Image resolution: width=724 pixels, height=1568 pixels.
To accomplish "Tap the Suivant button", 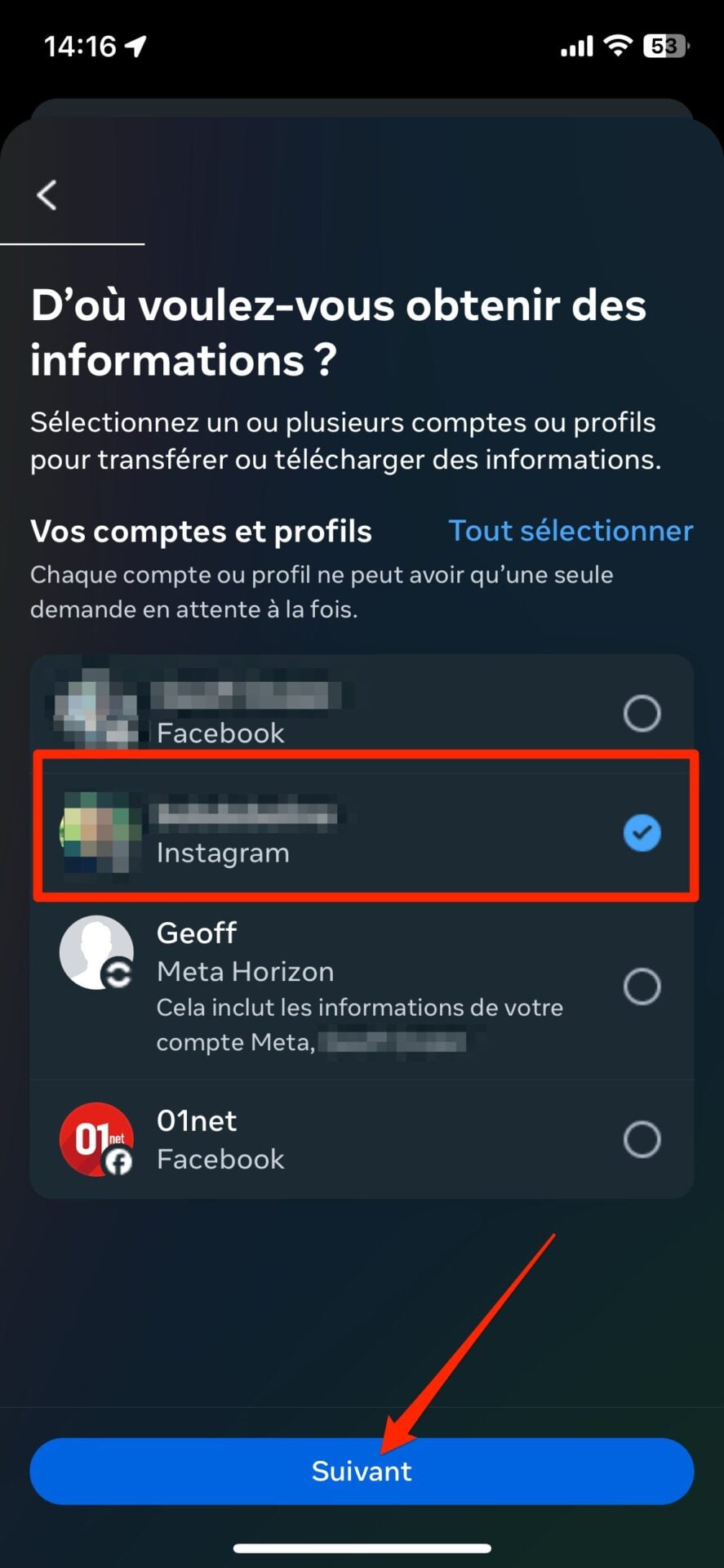I will 362,1471.
